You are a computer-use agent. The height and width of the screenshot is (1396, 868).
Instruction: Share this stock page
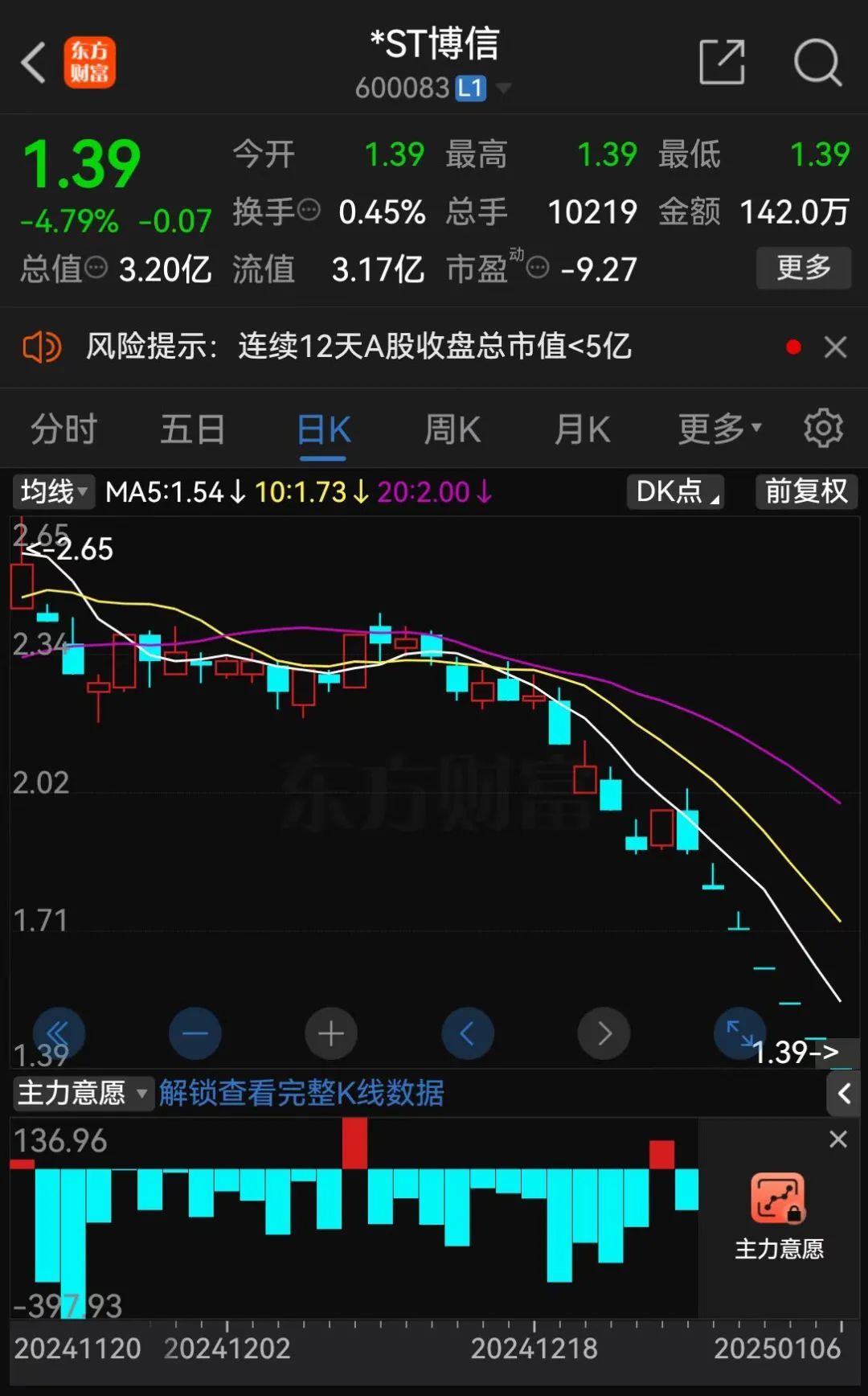pyautogui.click(x=722, y=62)
